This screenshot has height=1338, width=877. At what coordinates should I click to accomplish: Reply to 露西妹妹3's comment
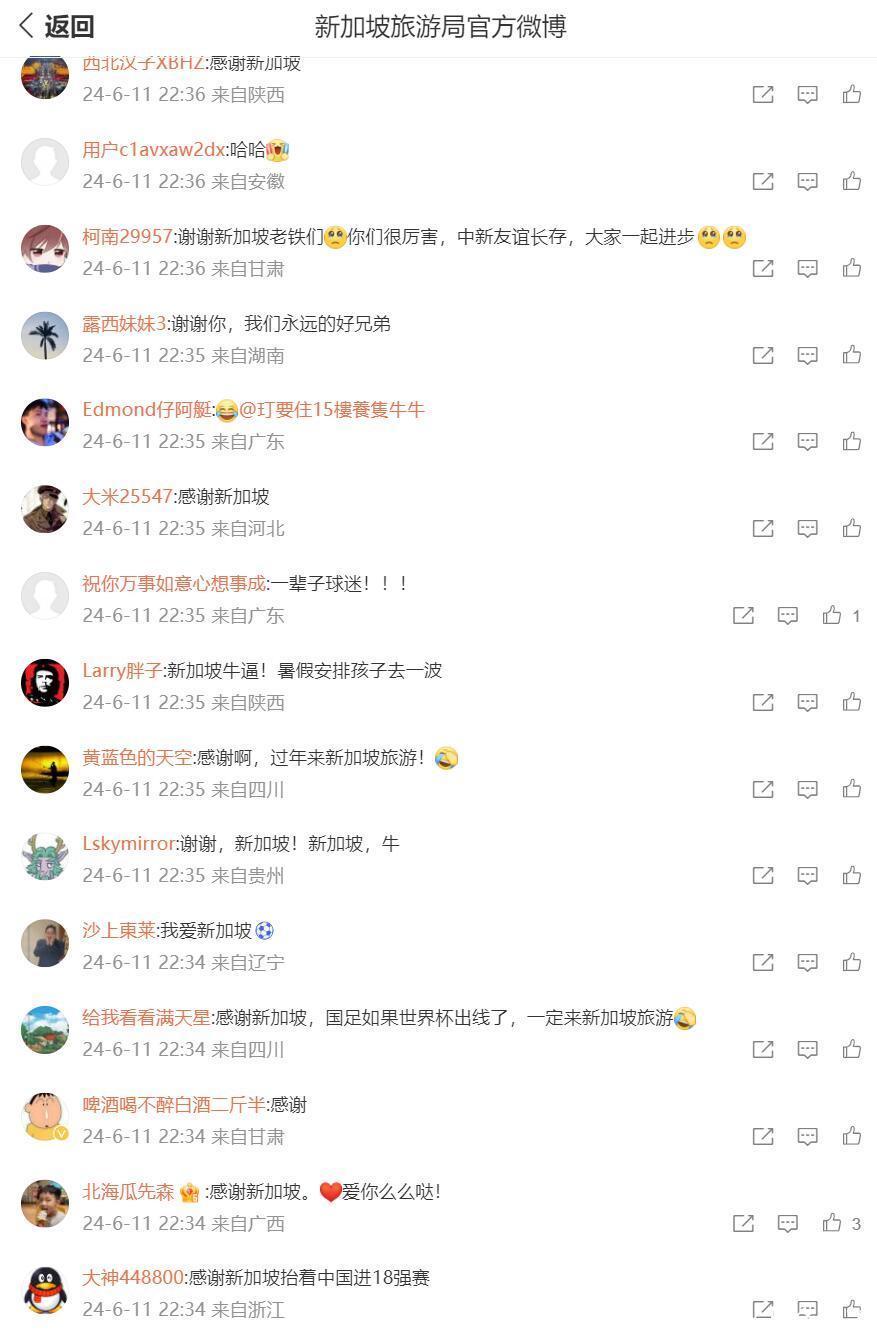(807, 355)
